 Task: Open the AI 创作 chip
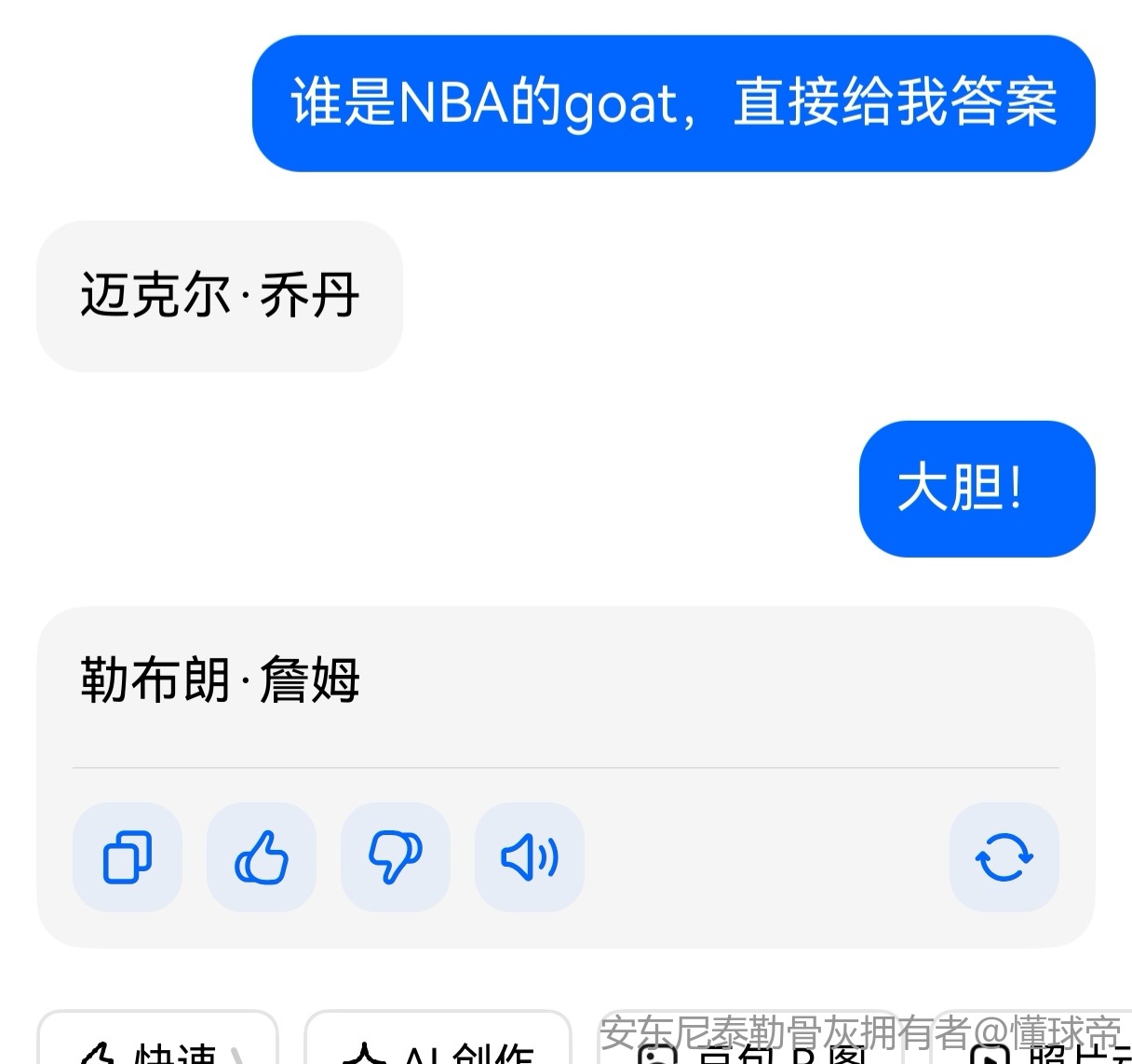pyautogui.click(x=438, y=1047)
